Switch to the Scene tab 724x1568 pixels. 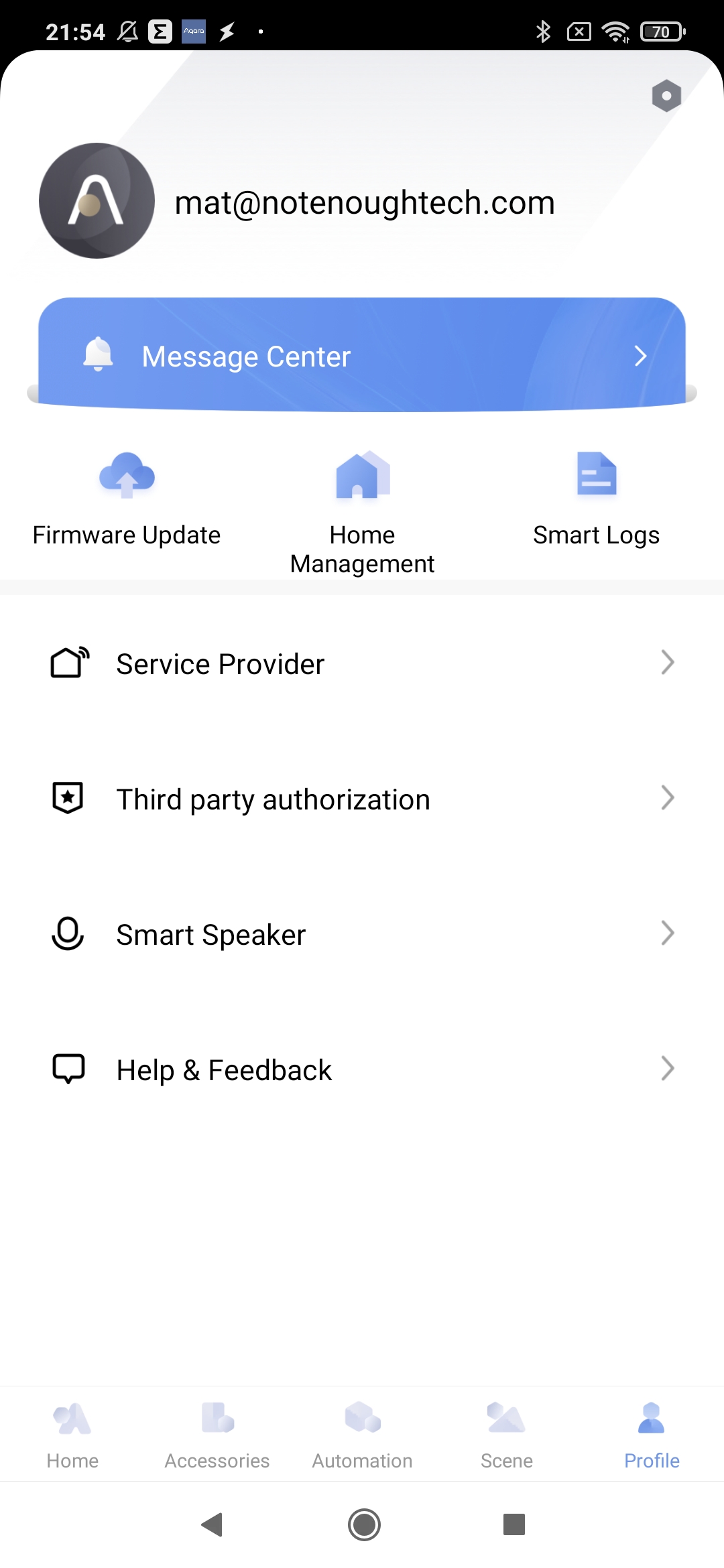(x=507, y=1435)
